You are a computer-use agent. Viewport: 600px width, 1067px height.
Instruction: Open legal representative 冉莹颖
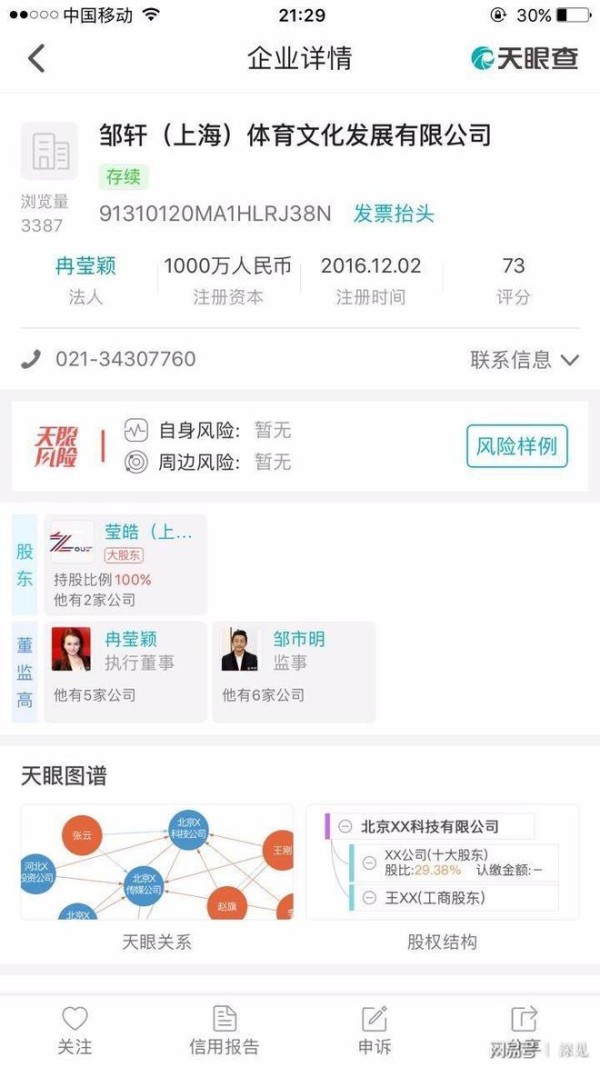pos(85,266)
